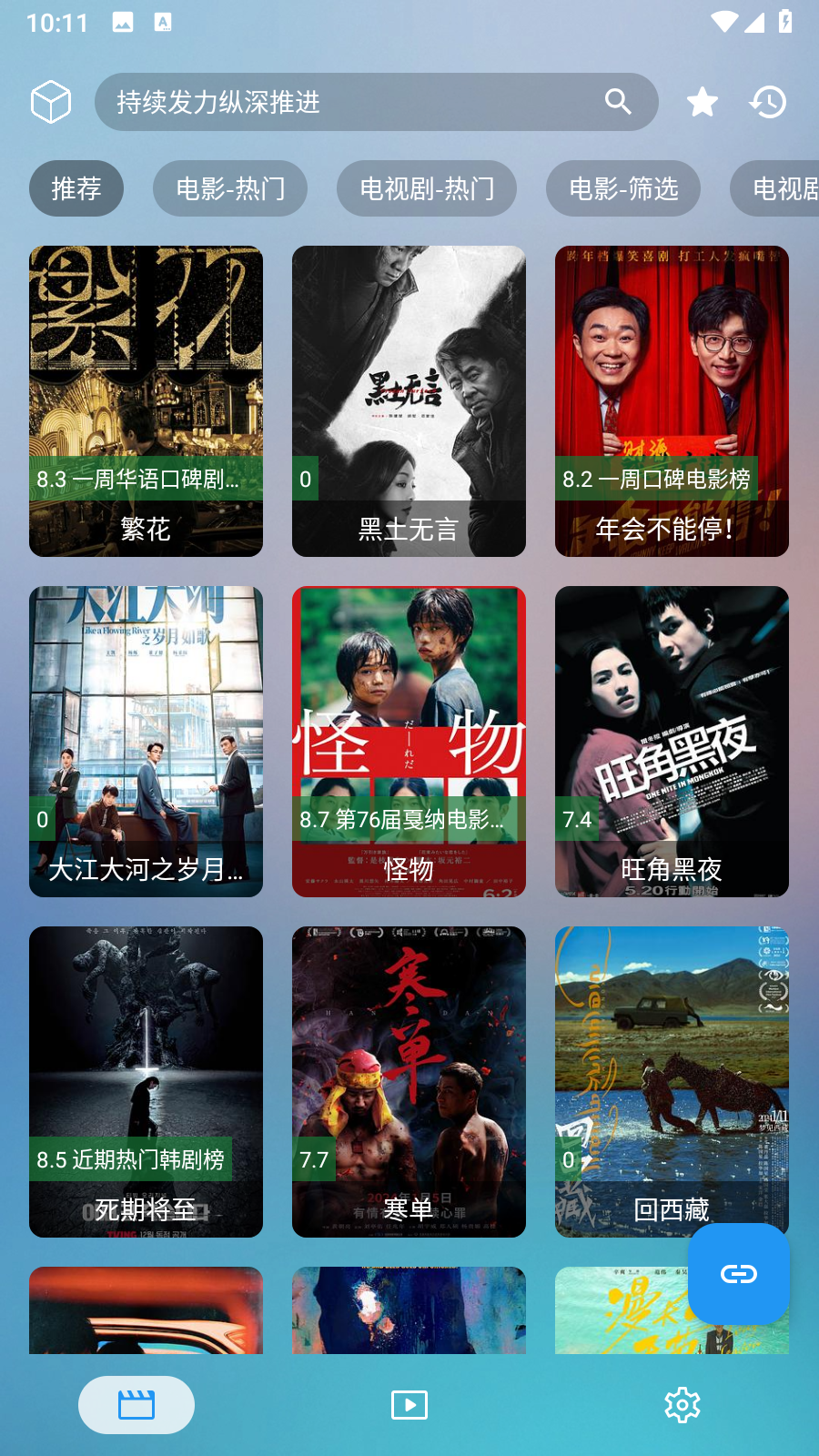
Task: Open the 死期将至 drama card
Action: 146,1081
